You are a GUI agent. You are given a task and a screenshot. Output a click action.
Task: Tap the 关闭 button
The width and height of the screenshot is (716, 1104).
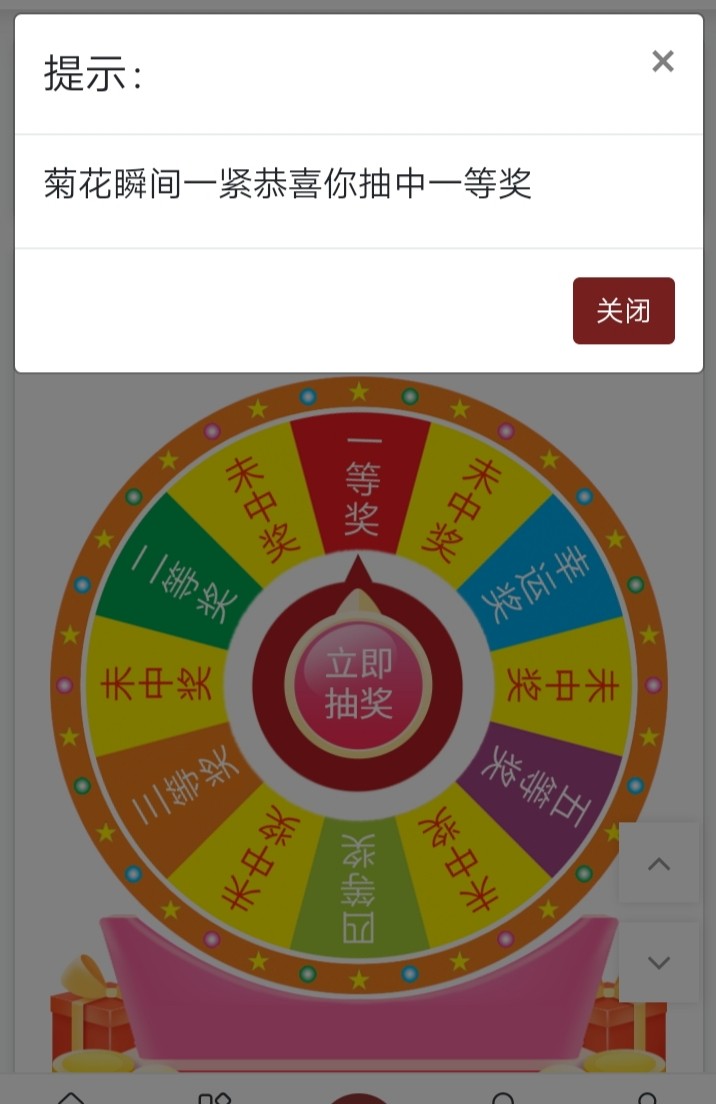coord(623,311)
